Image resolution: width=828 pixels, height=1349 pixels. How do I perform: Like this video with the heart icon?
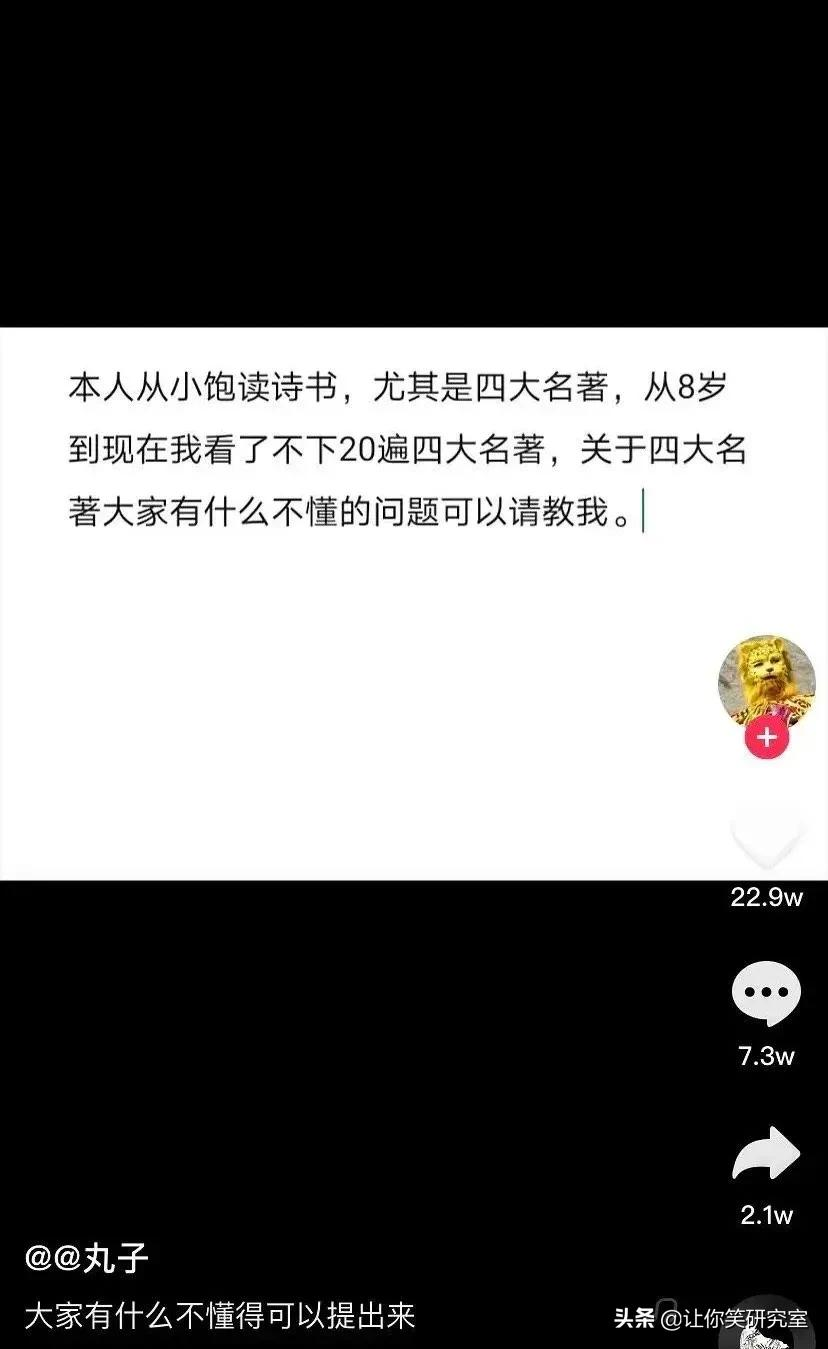[x=766, y=838]
